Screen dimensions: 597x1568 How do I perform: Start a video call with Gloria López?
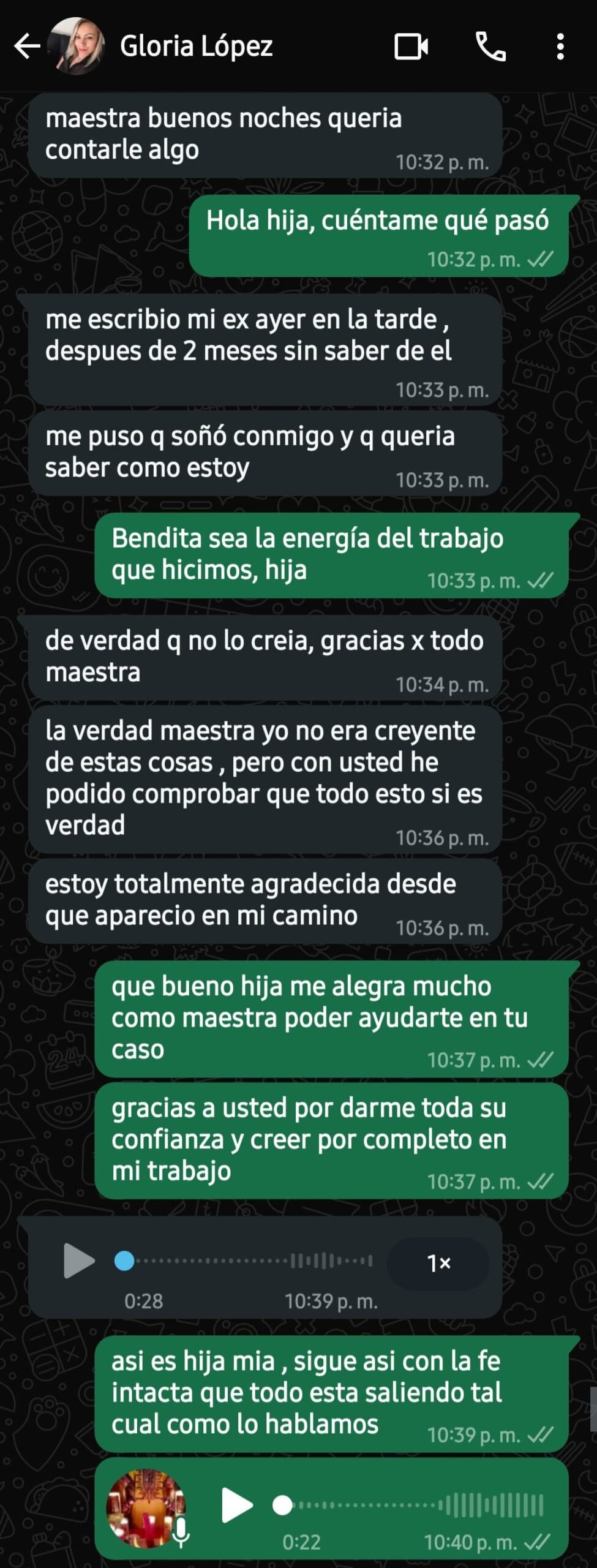[411, 47]
